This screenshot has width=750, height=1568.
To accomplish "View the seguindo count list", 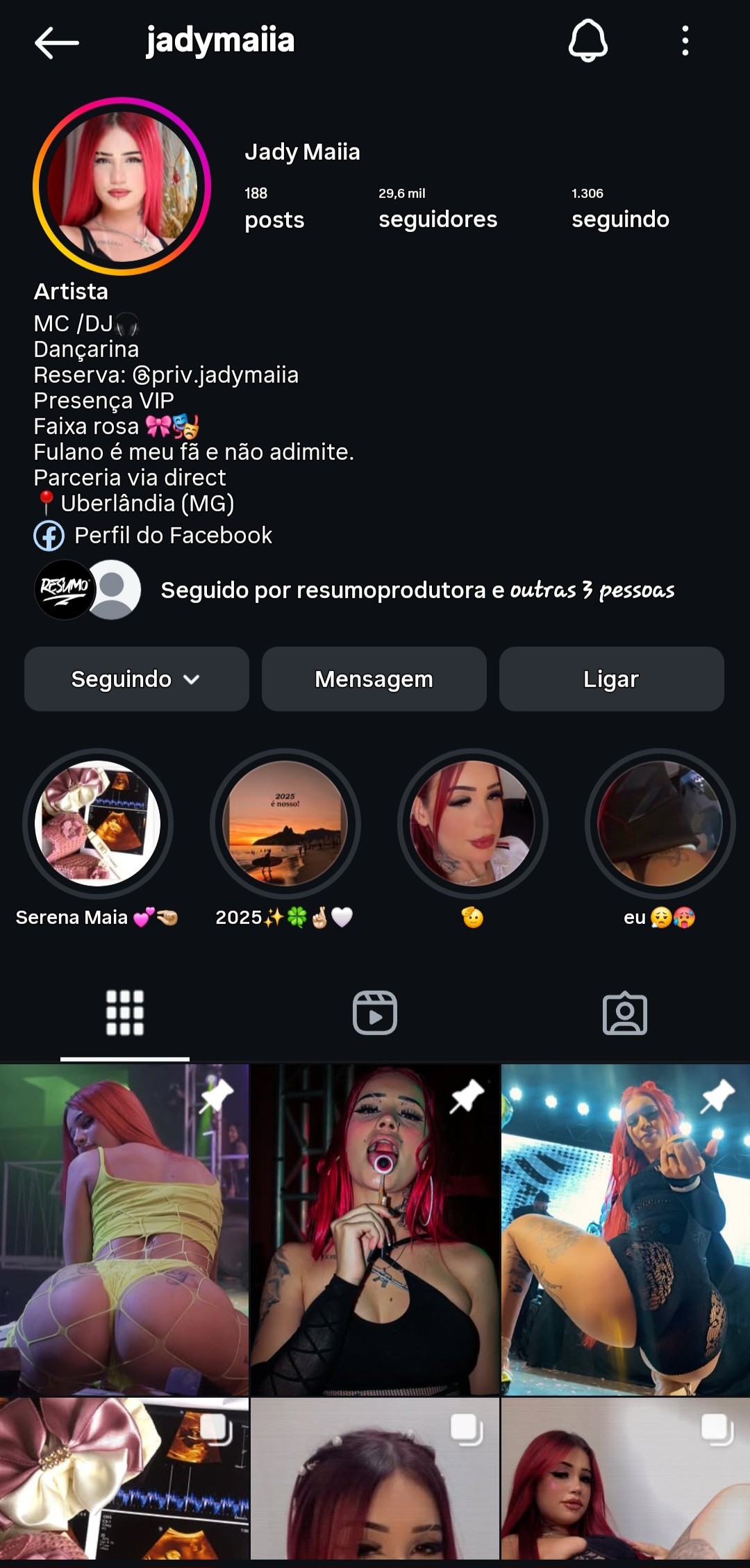I will pyautogui.click(x=620, y=205).
